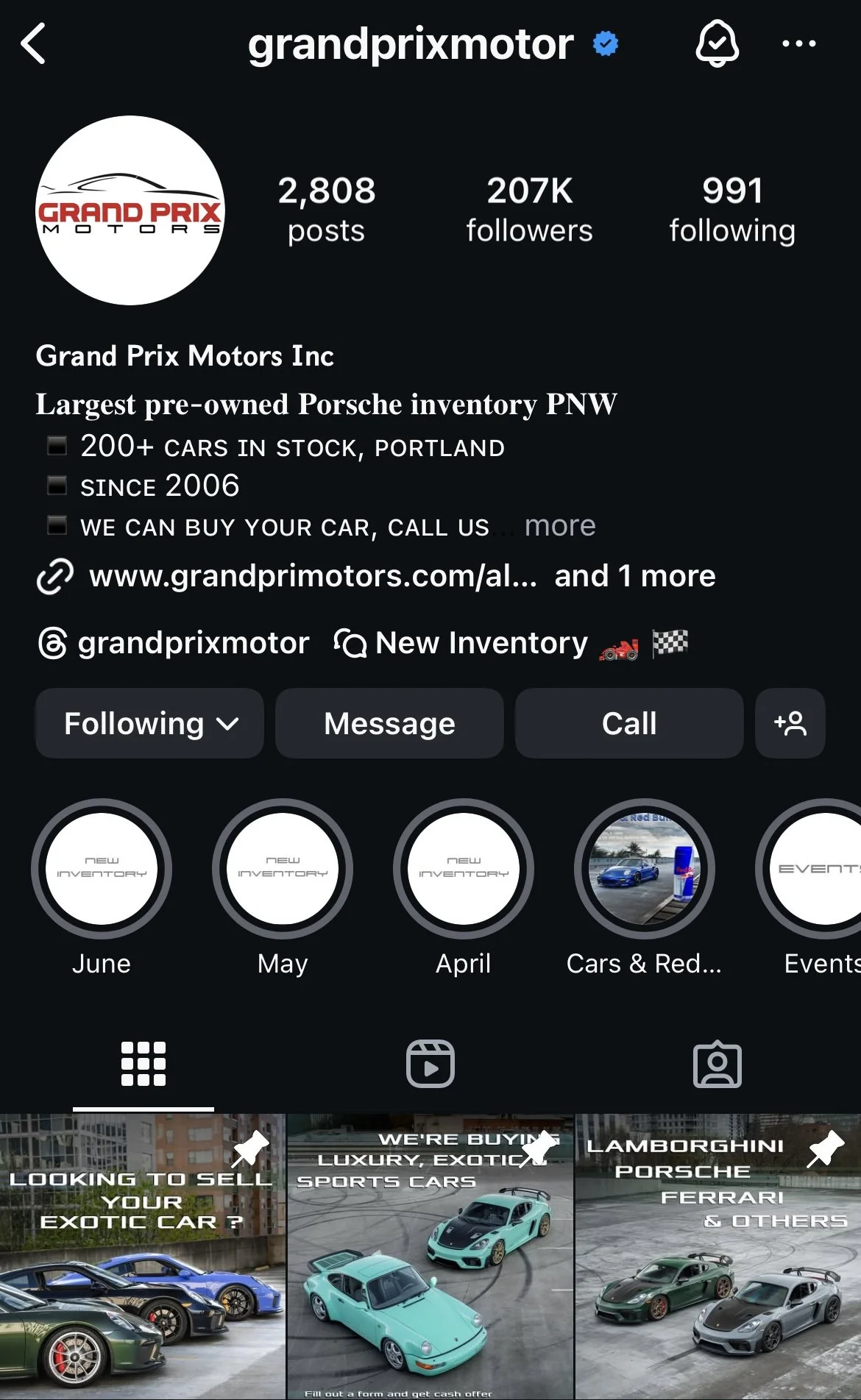This screenshot has width=861, height=1400.
Task: Expand the bio with more
Action: tap(560, 526)
